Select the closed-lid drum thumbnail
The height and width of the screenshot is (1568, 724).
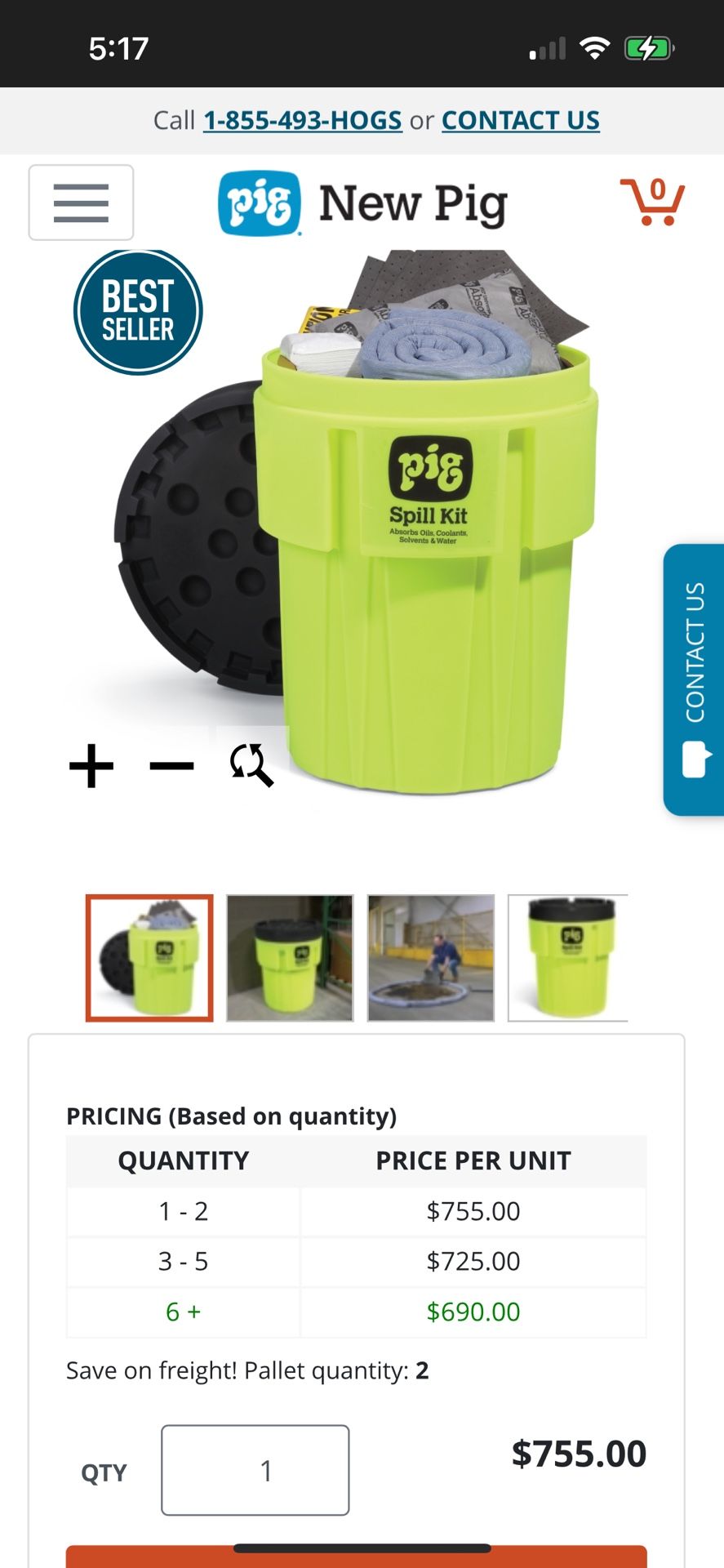569,958
